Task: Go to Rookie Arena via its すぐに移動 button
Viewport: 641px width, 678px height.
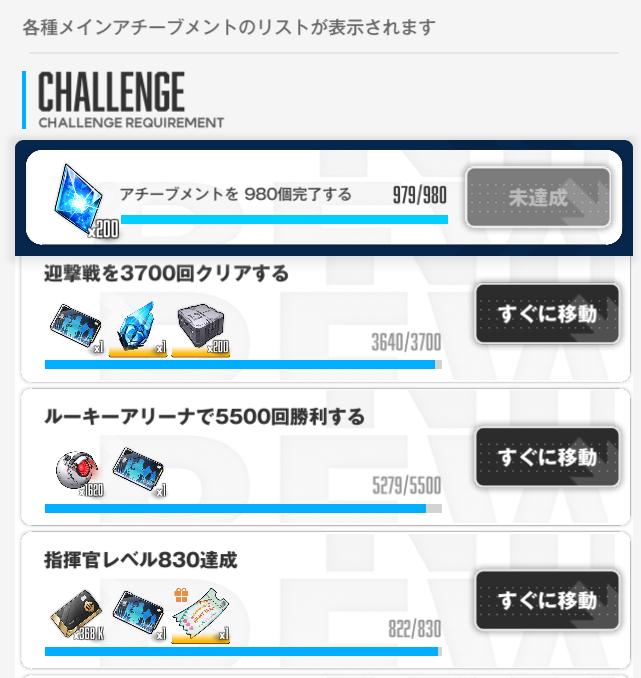Action: pyautogui.click(x=547, y=457)
